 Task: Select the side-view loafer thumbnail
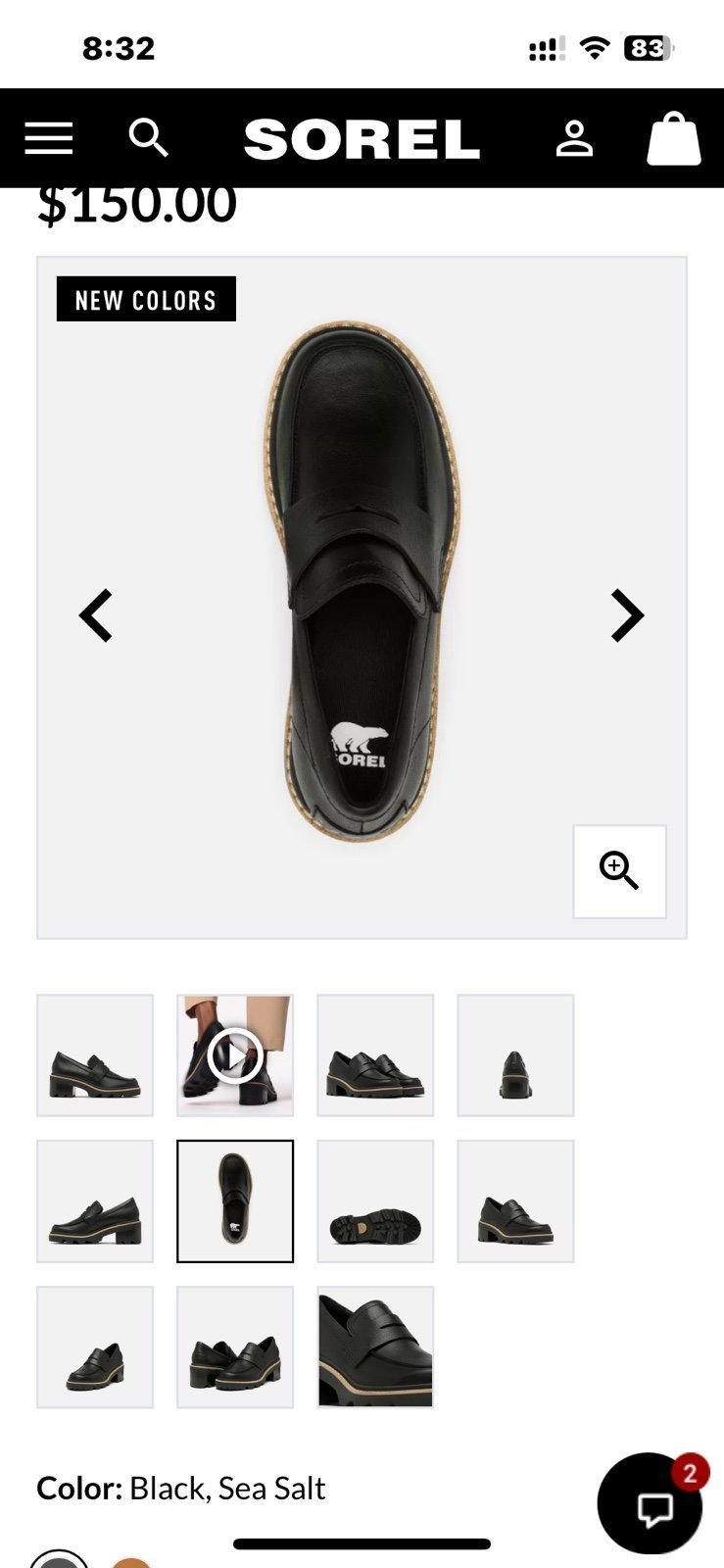[95, 1055]
